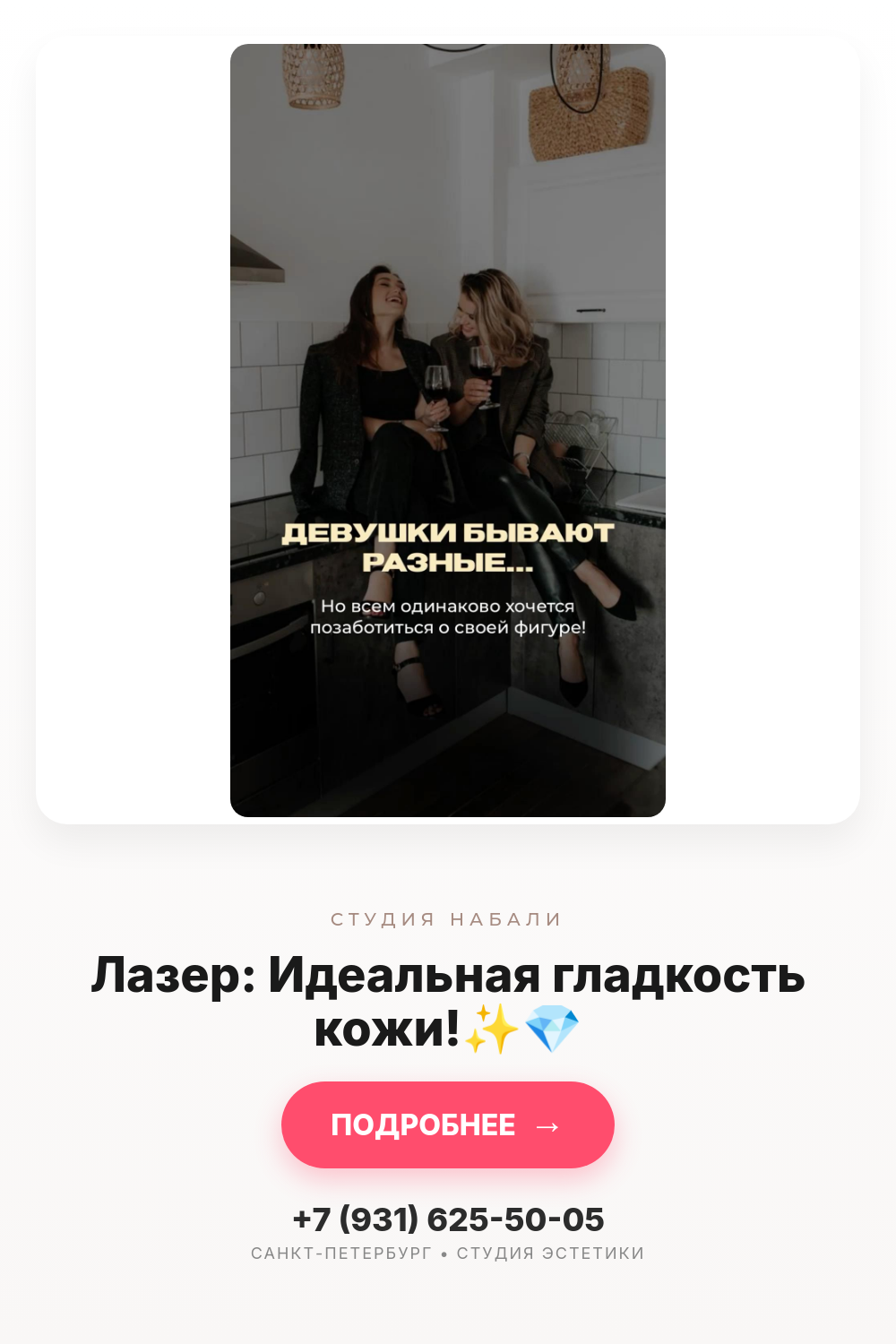Tap the ПОДРОБНЕЕ button
Screen dimensions: 896x1344
[448, 1124]
